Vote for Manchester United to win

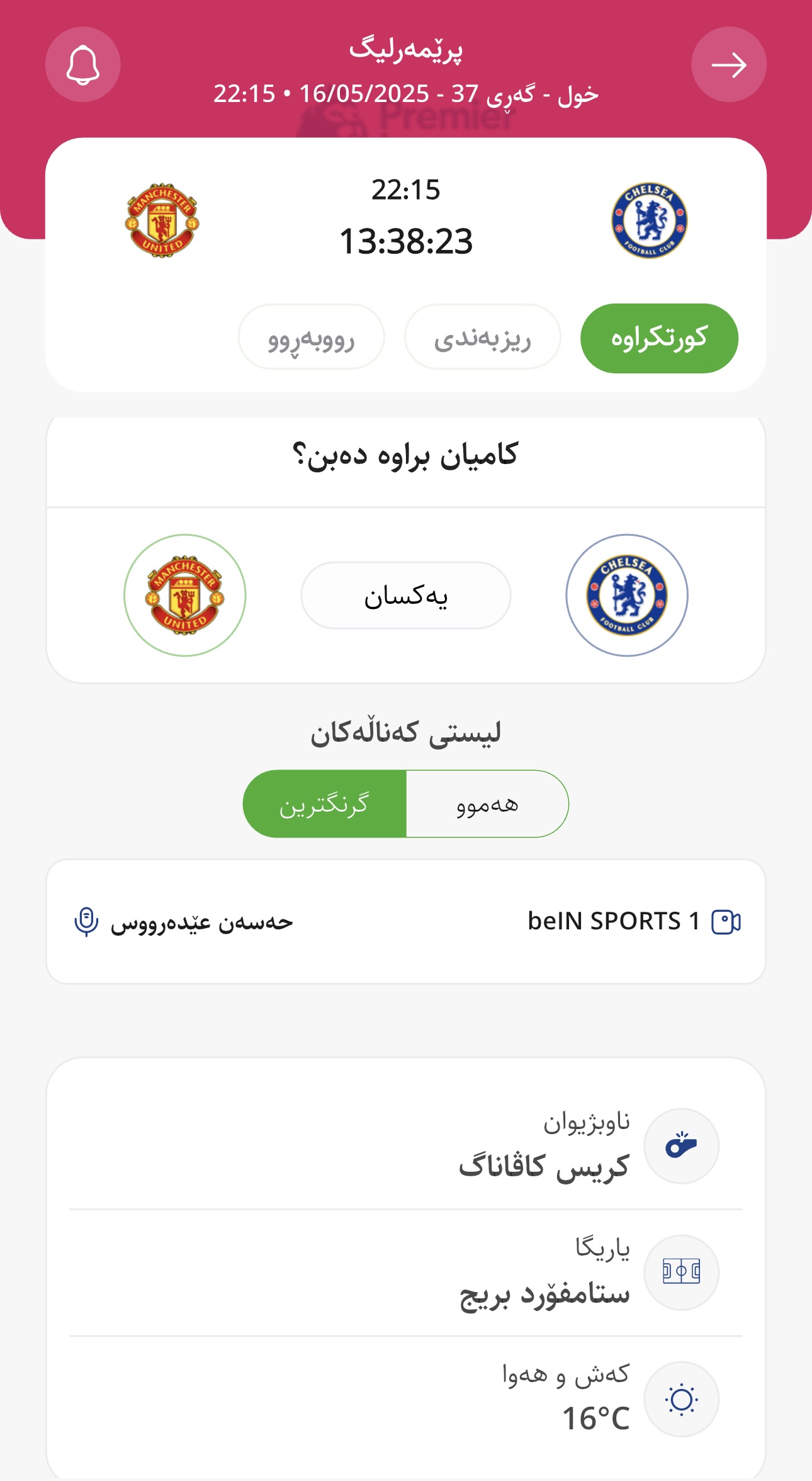(185, 595)
